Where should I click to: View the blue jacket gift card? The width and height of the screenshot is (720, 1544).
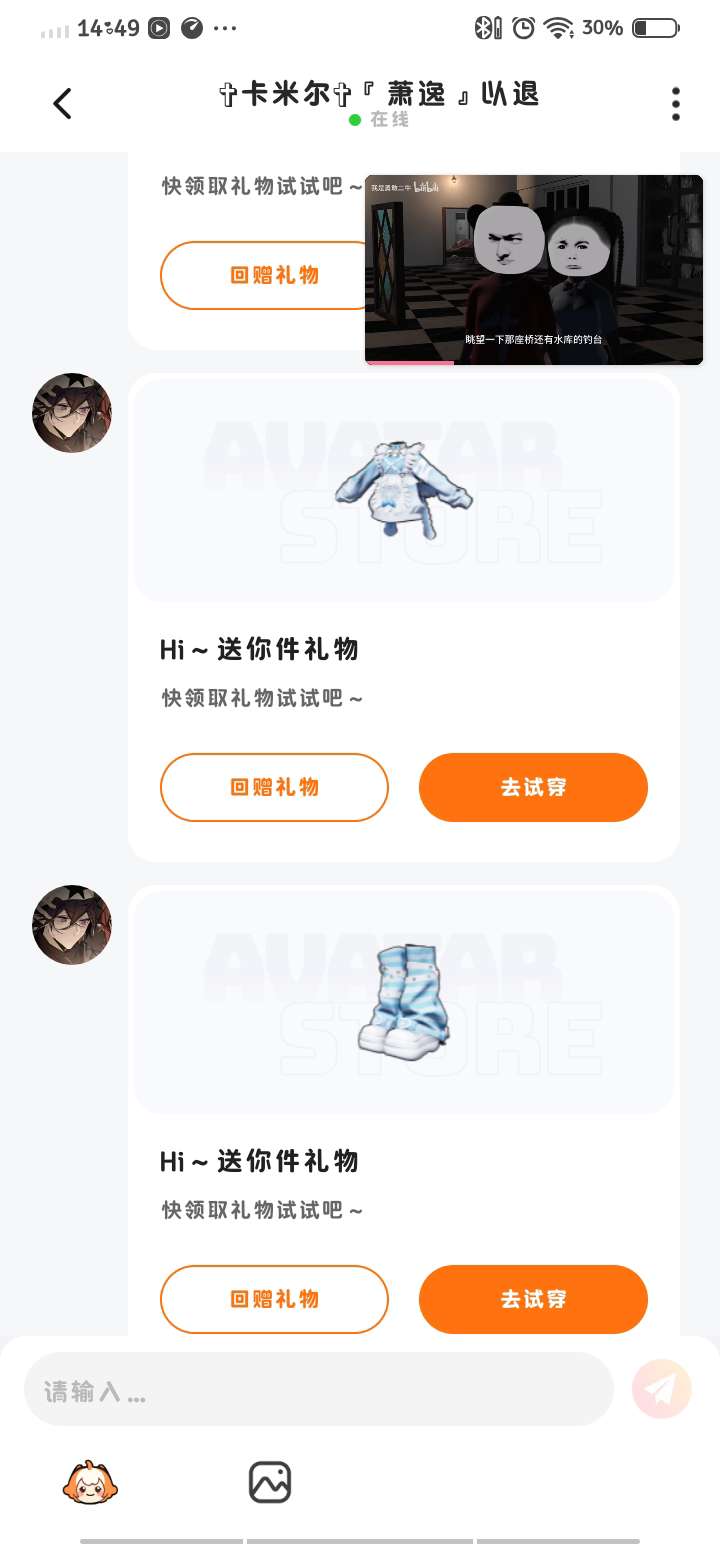(x=403, y=490)
